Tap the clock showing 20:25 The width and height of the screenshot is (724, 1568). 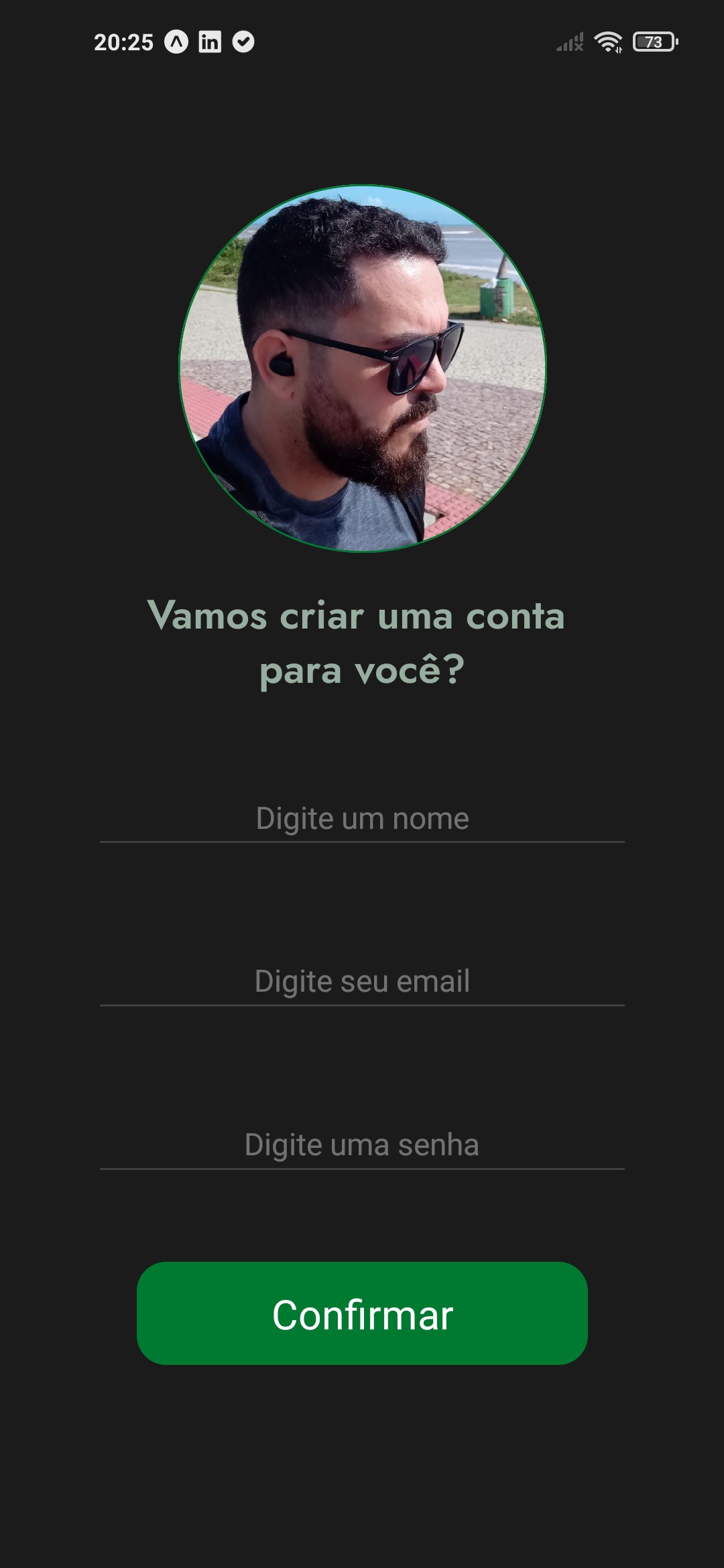pos(124,42)
